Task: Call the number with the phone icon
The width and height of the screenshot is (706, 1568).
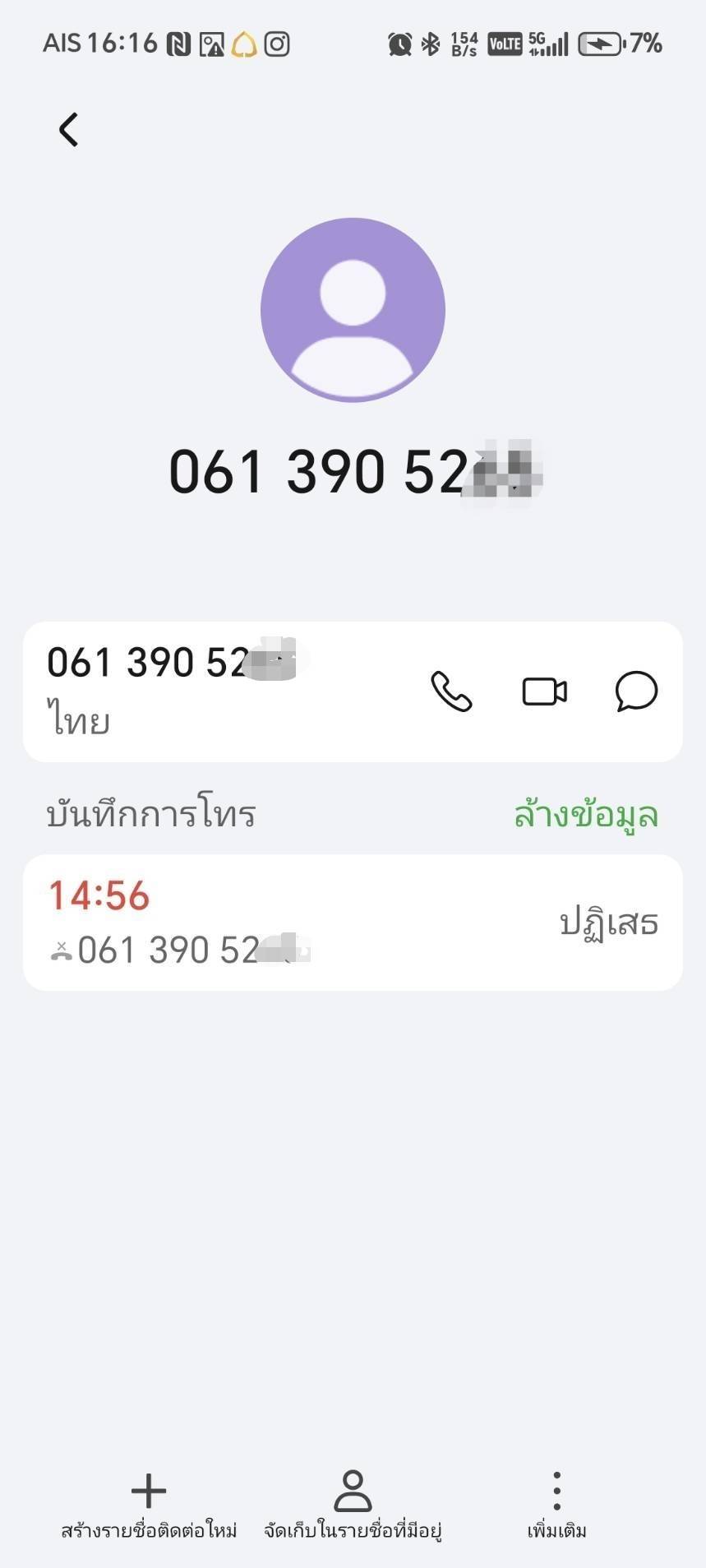Action: point(451,691)
